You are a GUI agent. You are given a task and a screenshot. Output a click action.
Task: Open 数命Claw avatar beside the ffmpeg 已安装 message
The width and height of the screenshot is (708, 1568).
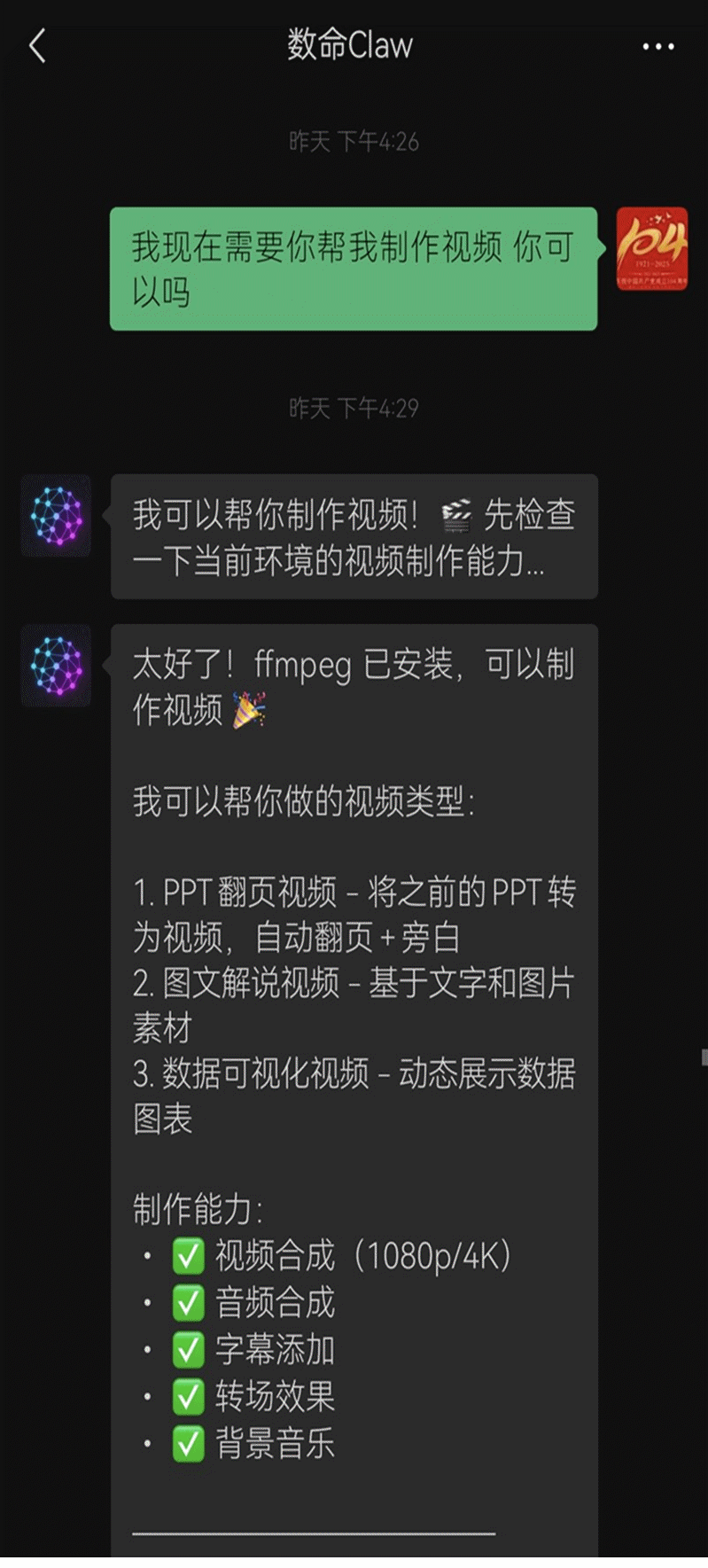(57, 666)
